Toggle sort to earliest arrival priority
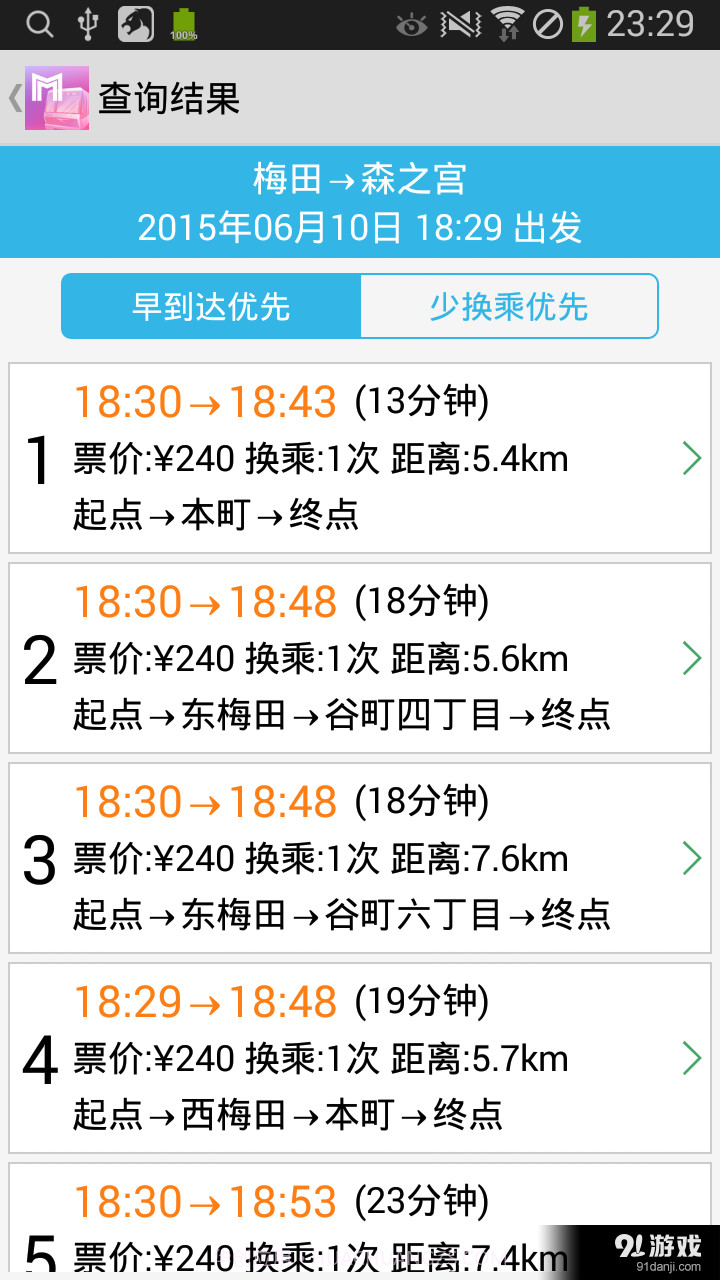720x1280 pixels. point(210,306)
